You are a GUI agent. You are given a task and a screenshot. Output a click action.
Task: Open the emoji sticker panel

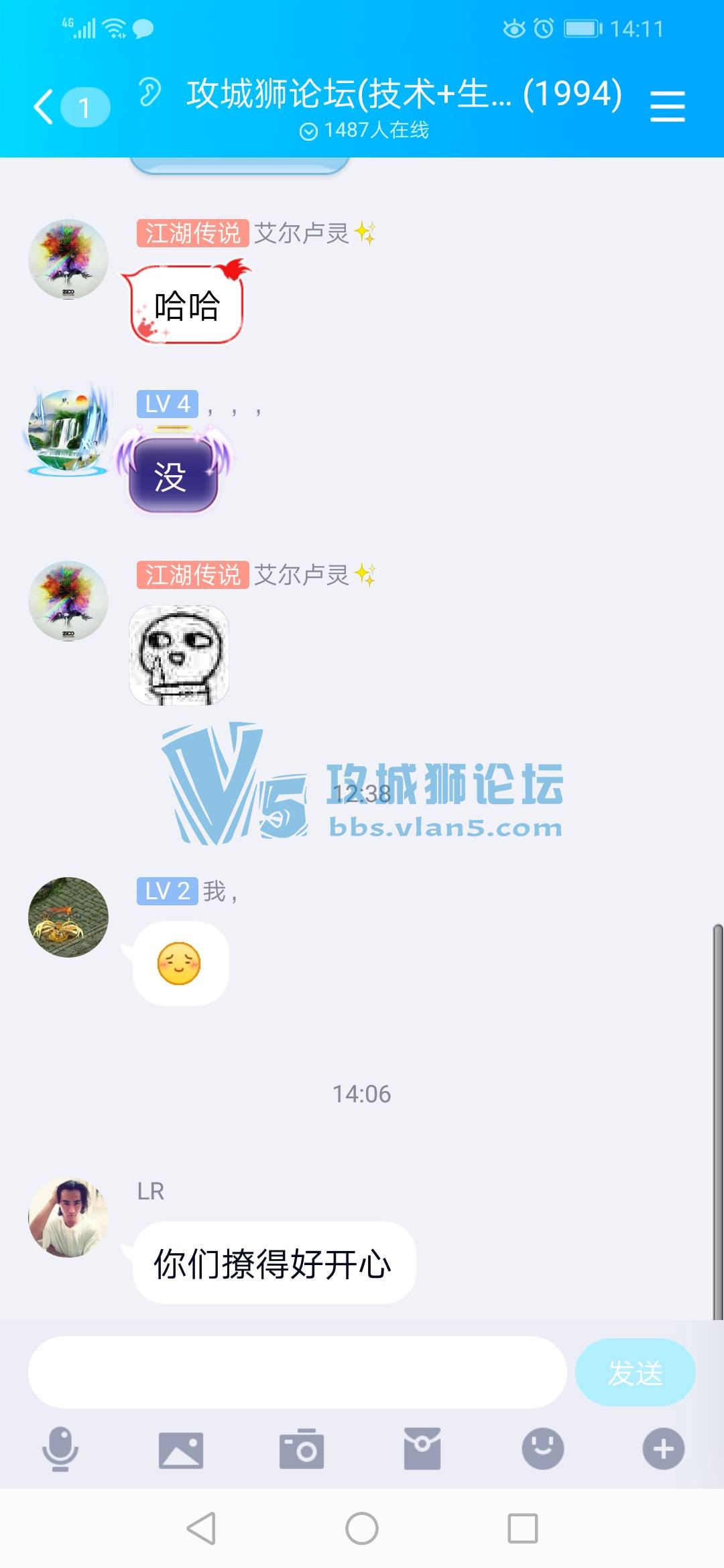(x=543, y=1449)
